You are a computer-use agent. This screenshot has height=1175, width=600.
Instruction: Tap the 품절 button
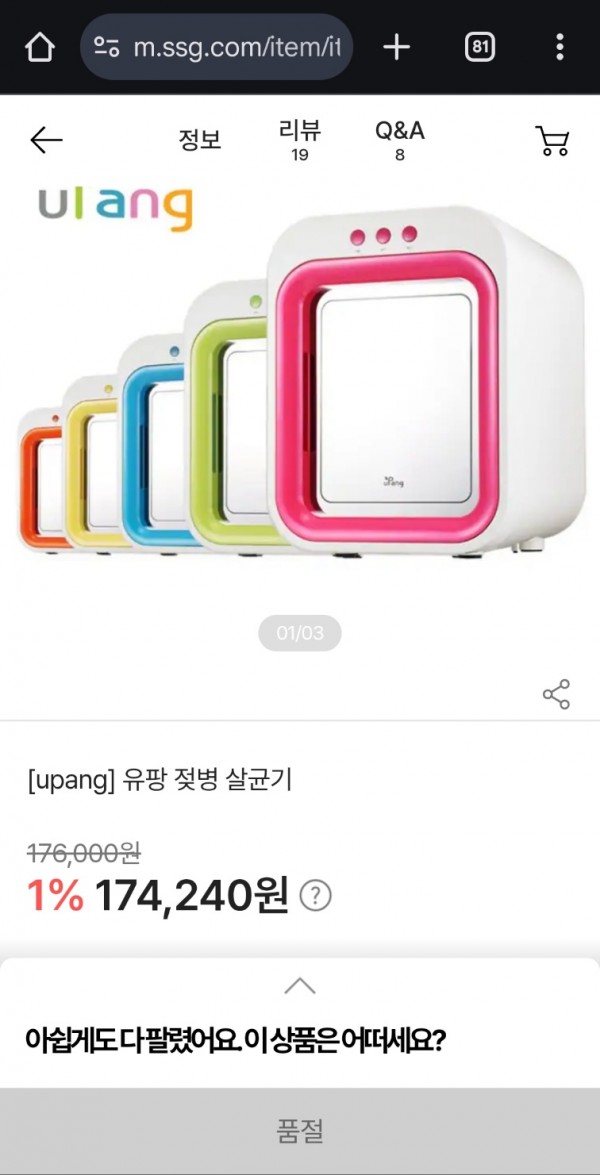pos(300,1131)
